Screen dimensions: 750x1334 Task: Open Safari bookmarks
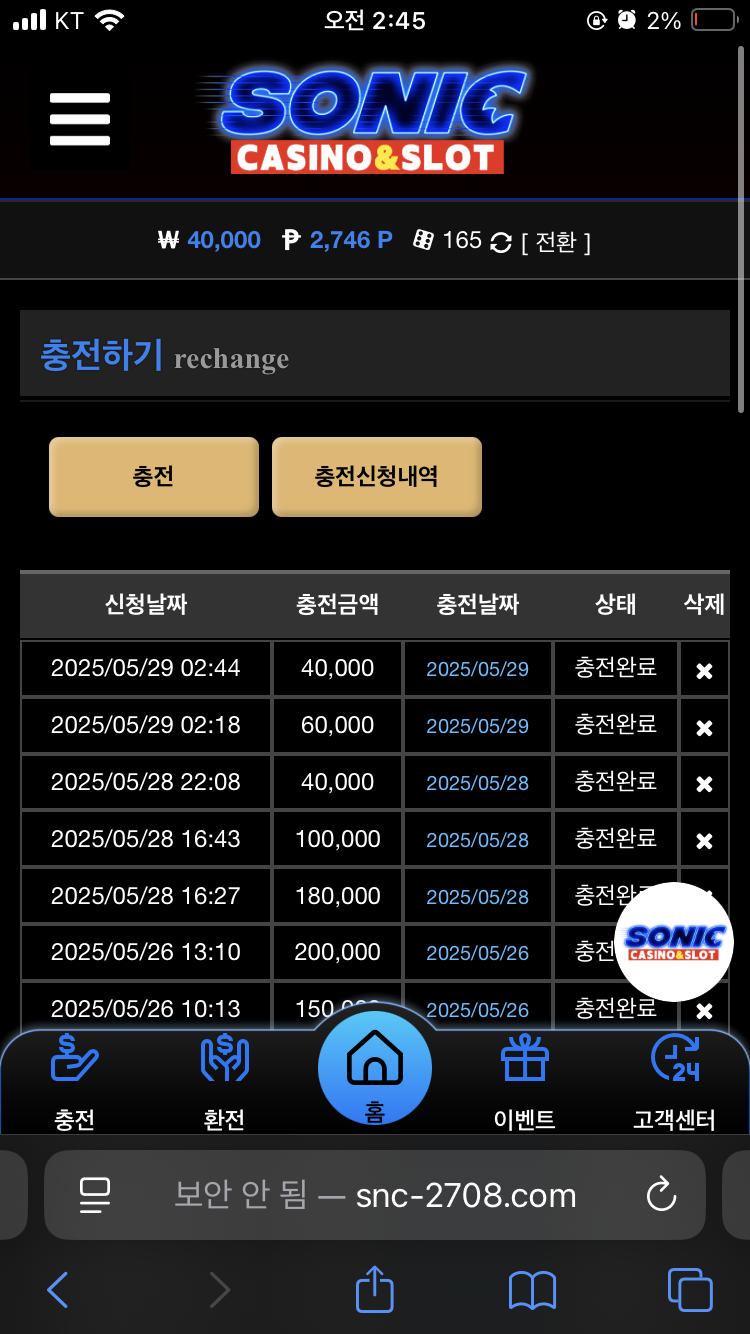(532, 1291)
